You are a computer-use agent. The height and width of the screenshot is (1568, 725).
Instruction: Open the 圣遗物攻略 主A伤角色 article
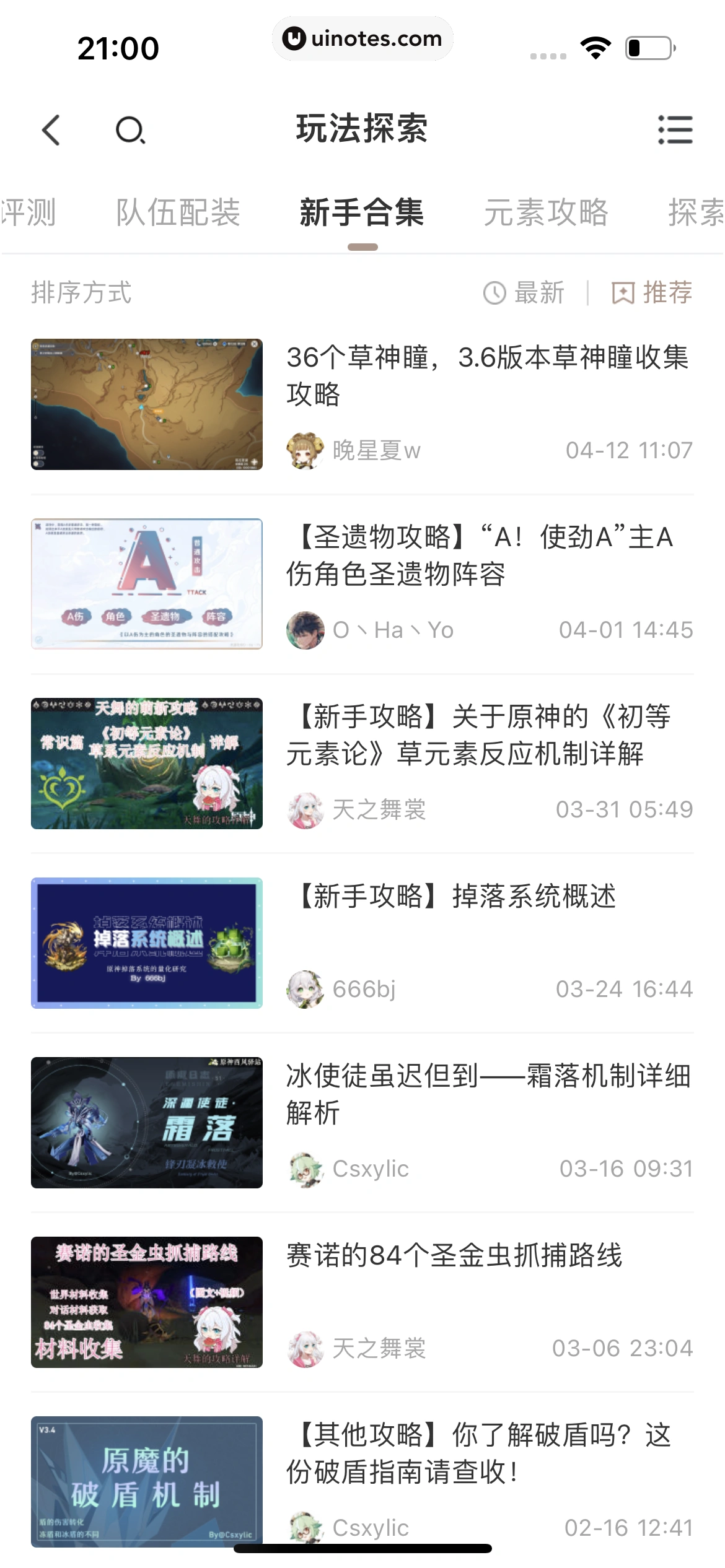tap(487, 555)
